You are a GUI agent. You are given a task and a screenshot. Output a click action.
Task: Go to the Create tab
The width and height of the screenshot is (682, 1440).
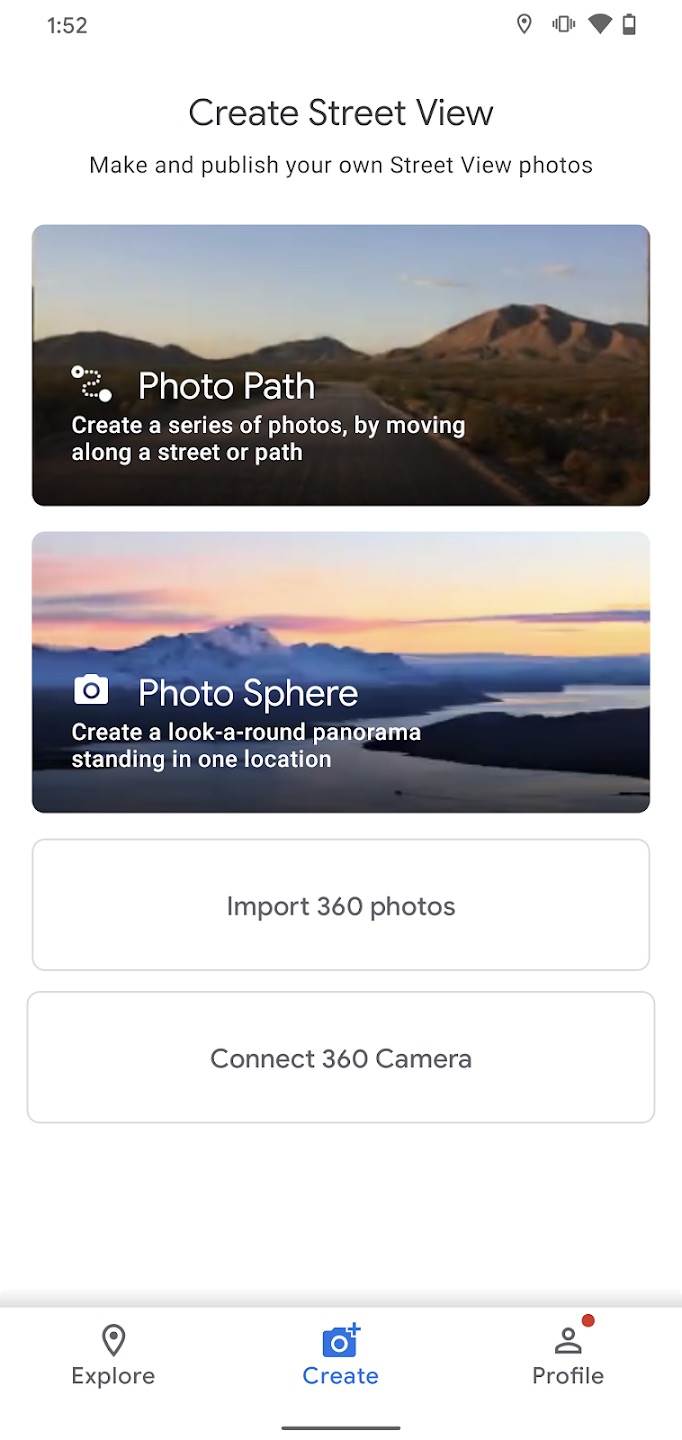pyautogui.click(x=341, y=1355)
